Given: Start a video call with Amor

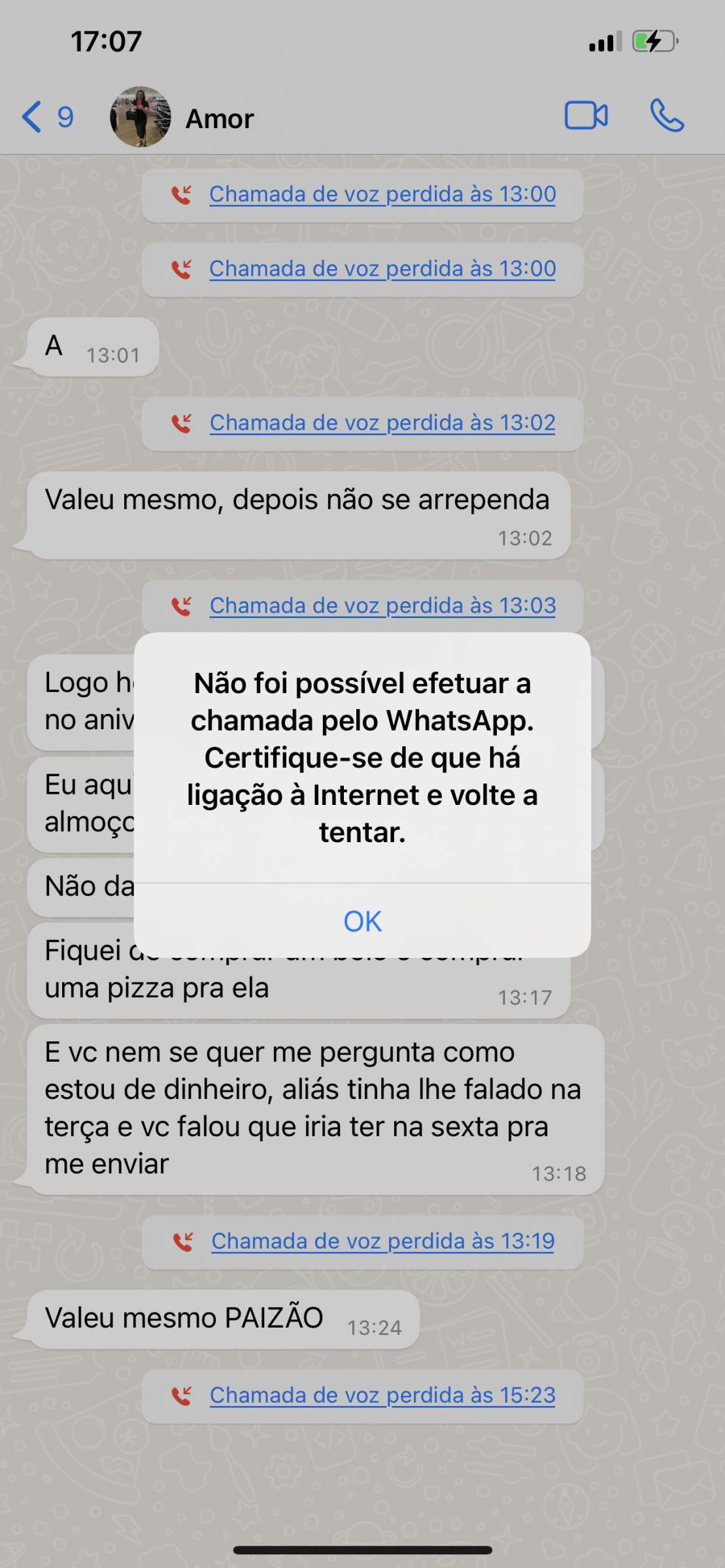Looking at the screenshot, I should 586,117.
